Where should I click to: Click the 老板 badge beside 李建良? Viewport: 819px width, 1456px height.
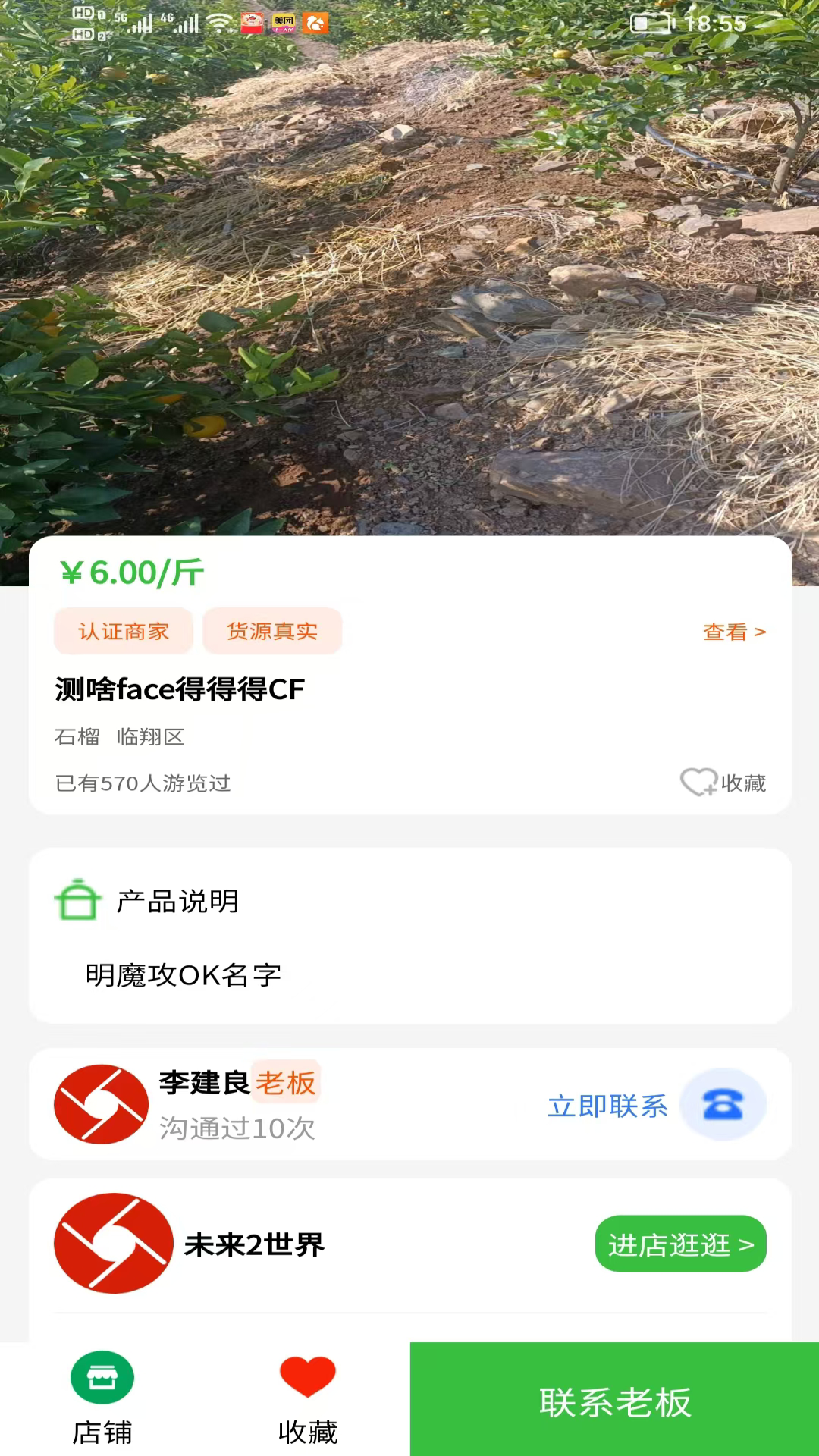286,1083
